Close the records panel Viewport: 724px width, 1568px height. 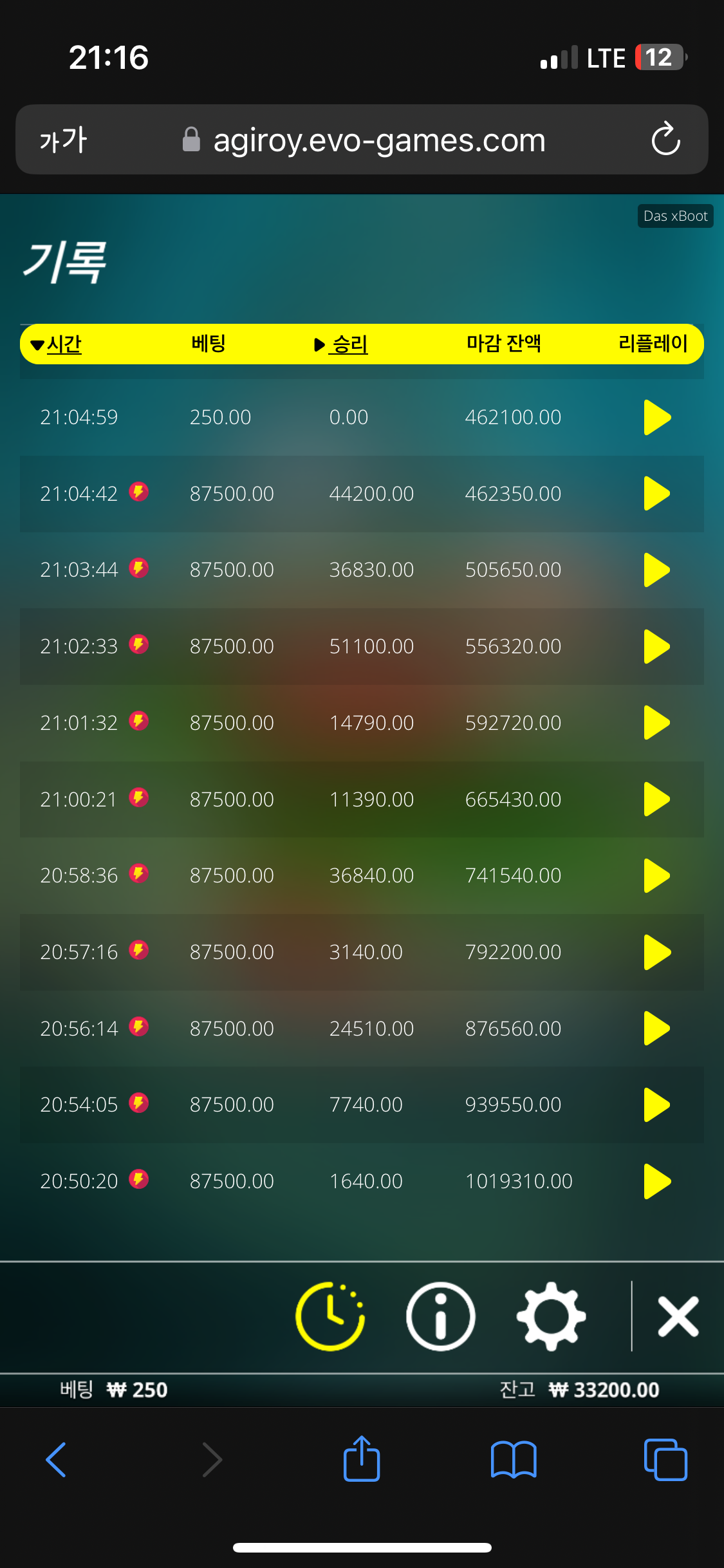pos(678,1316)
